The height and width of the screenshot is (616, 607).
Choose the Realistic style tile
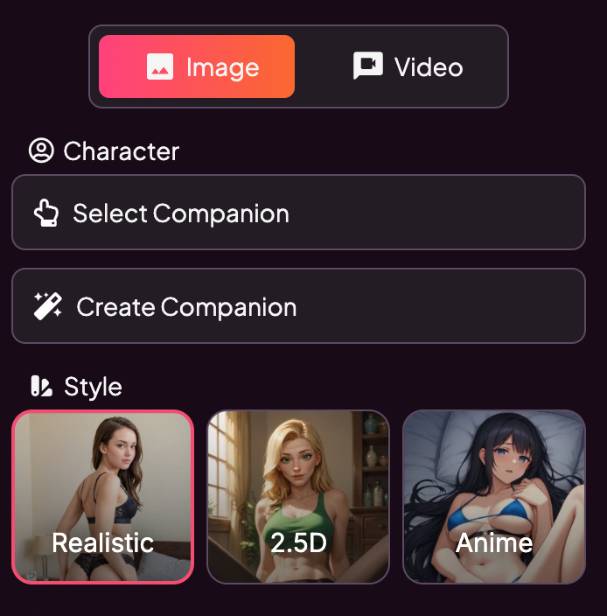pos(102,496)
